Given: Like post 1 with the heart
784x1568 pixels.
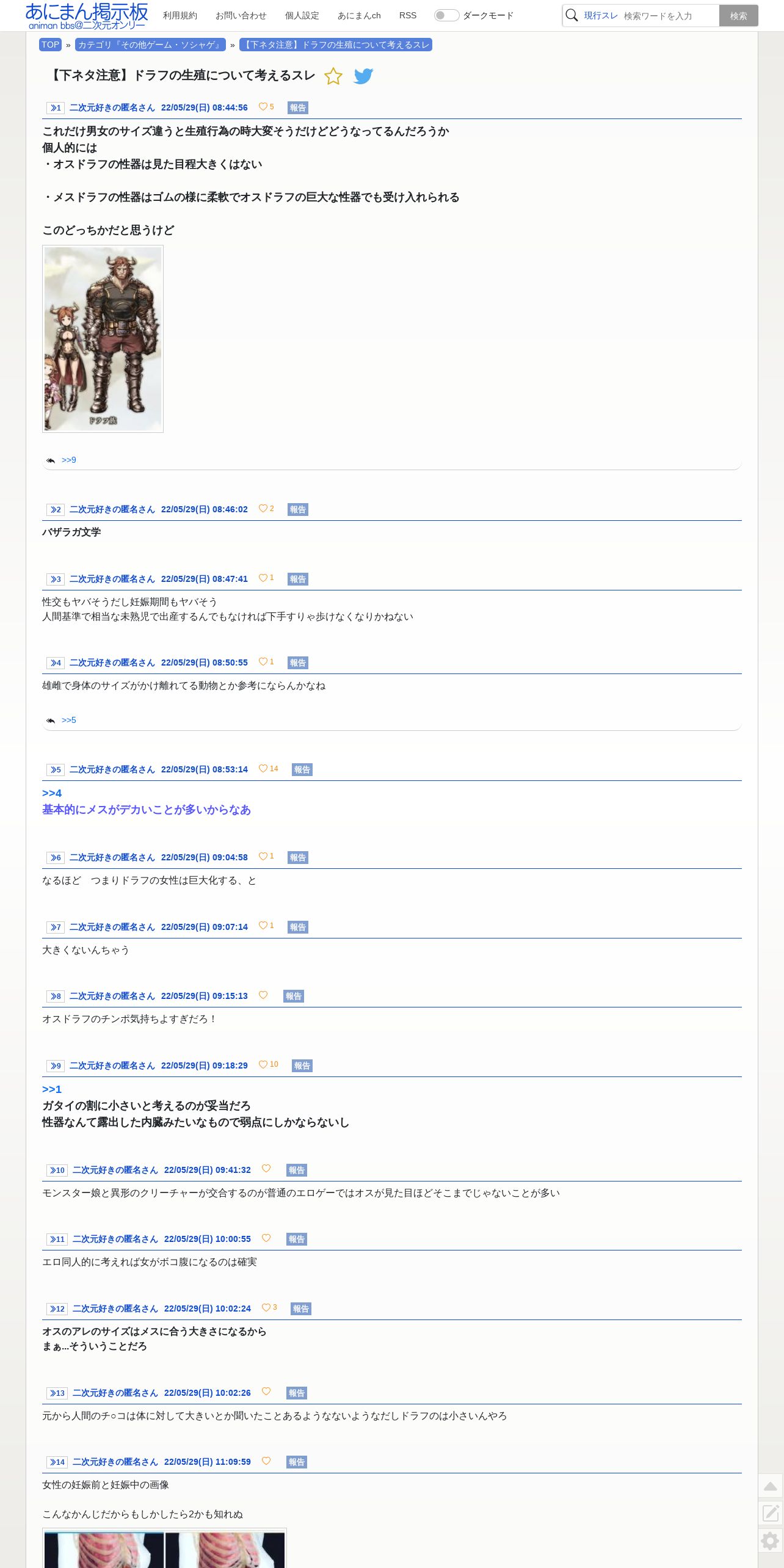Looking at the screenshot, I should tap(263, 107).
